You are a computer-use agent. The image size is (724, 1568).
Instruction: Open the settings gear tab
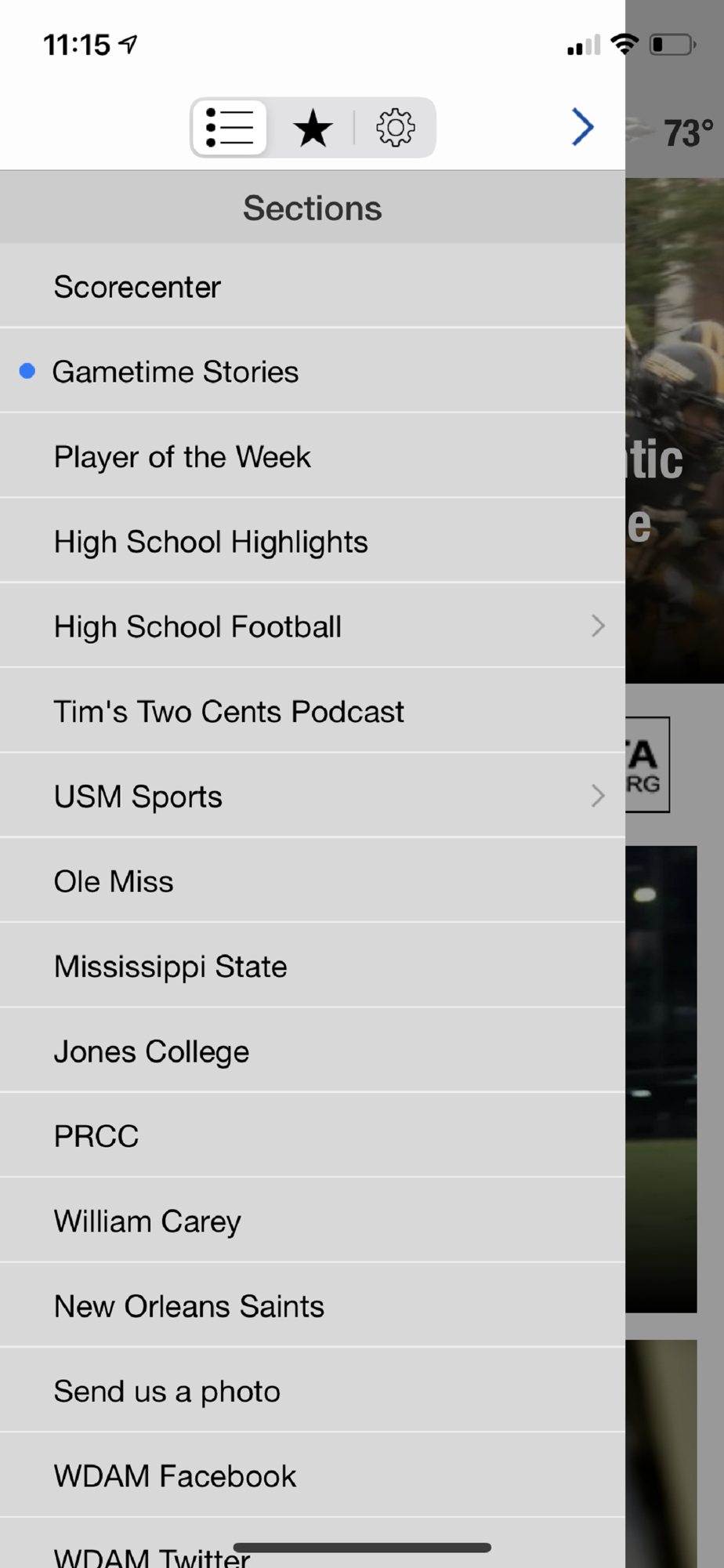[x=395, y=128]
